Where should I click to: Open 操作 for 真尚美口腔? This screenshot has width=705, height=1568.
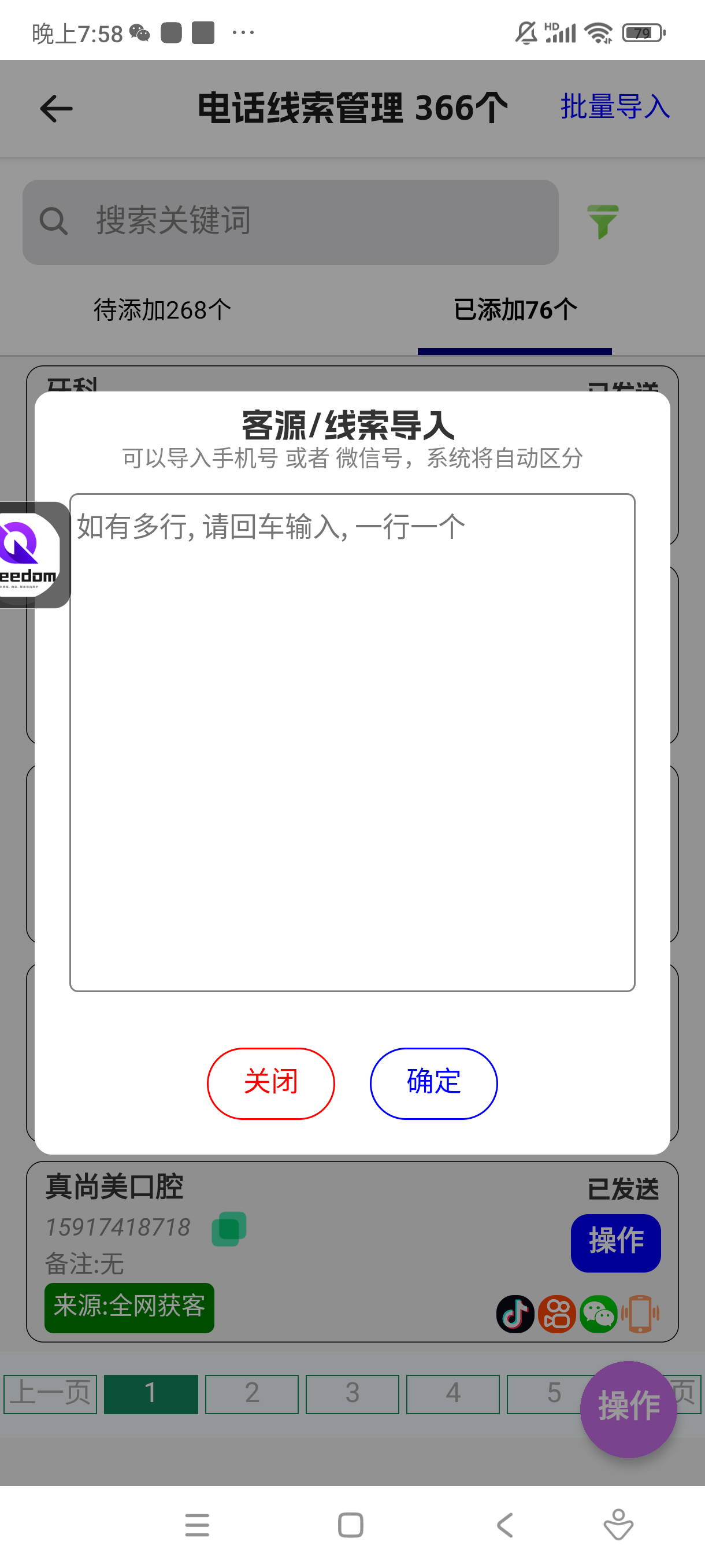click(615, 1242)
